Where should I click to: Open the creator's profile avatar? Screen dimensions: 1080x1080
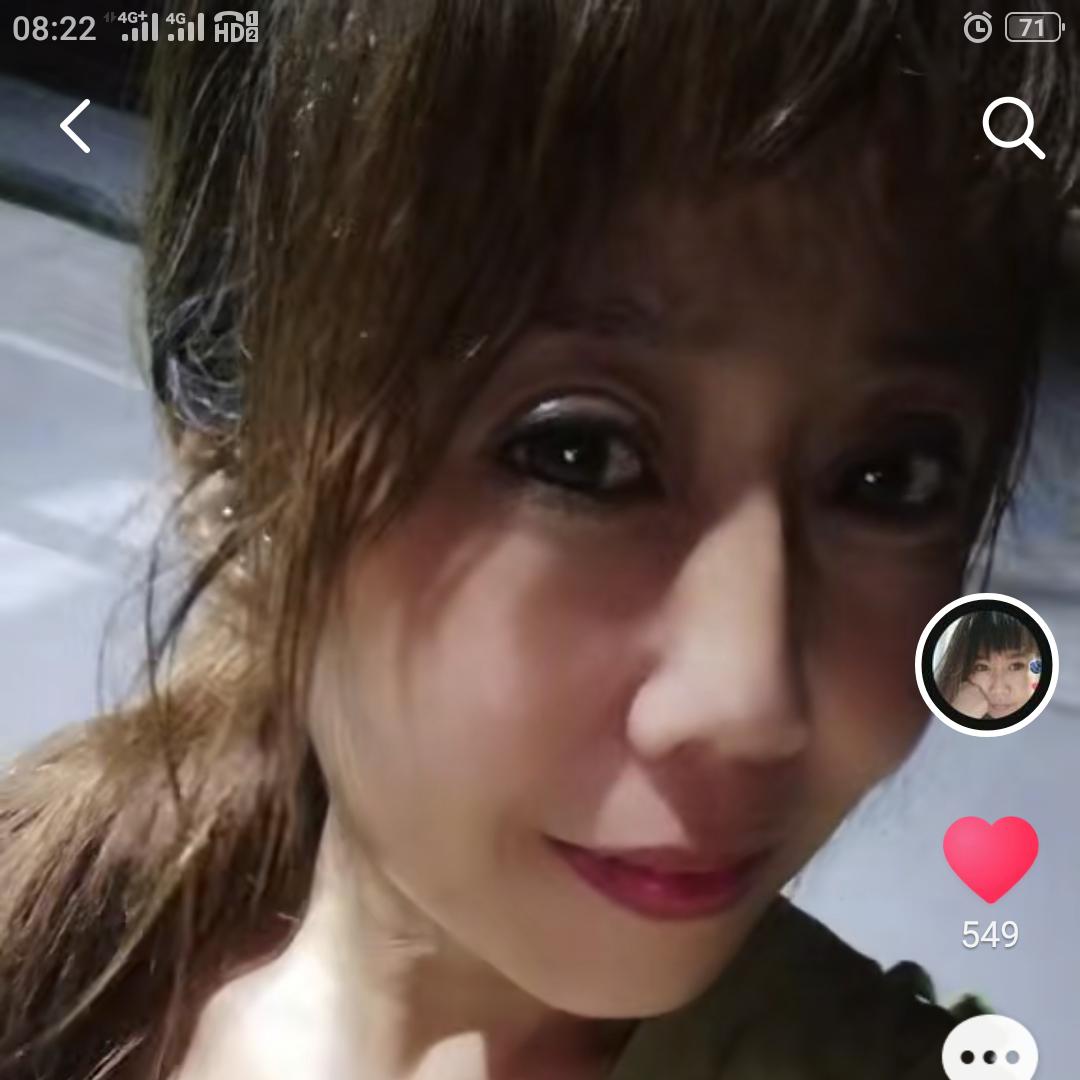tap(986, 665)
